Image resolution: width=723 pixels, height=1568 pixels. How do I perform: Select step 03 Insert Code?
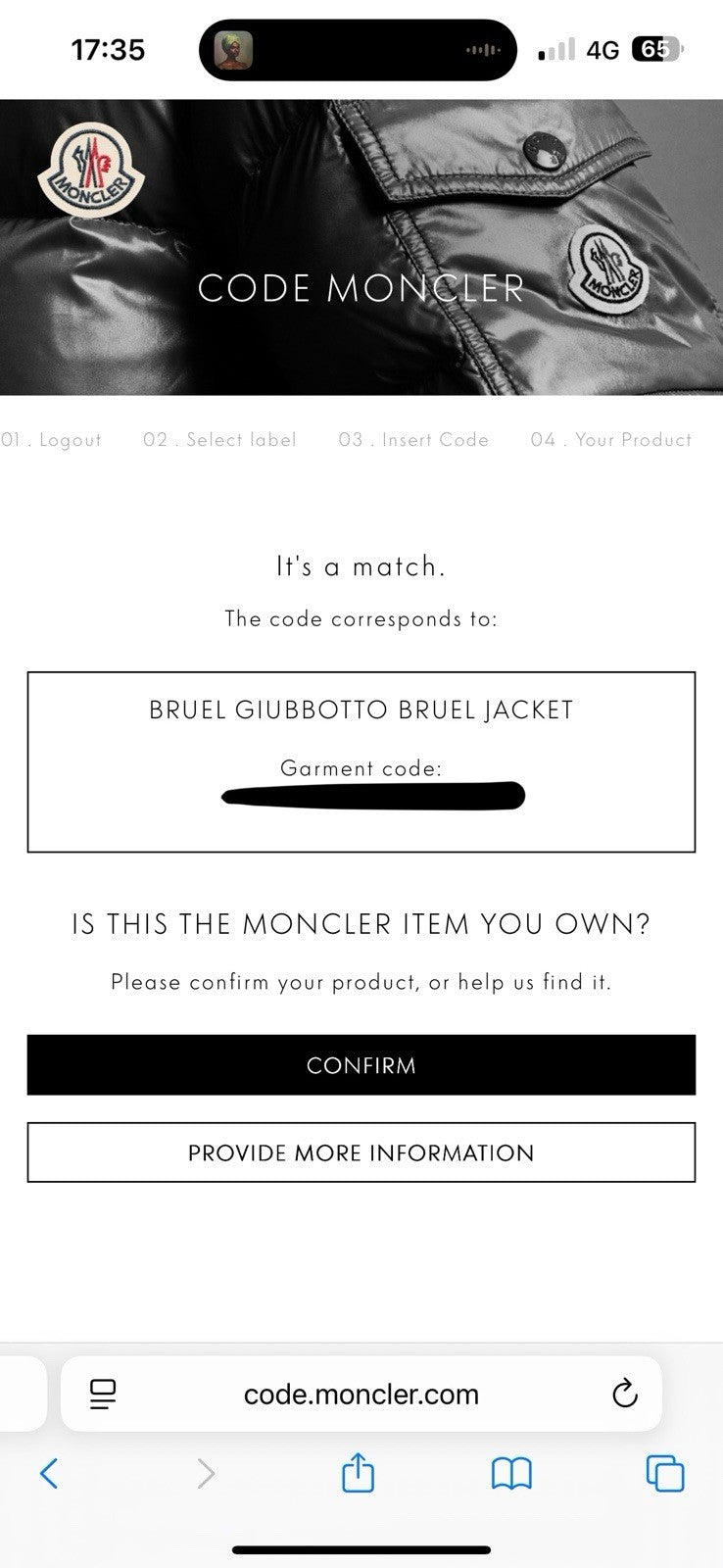(x=414, y=440)
